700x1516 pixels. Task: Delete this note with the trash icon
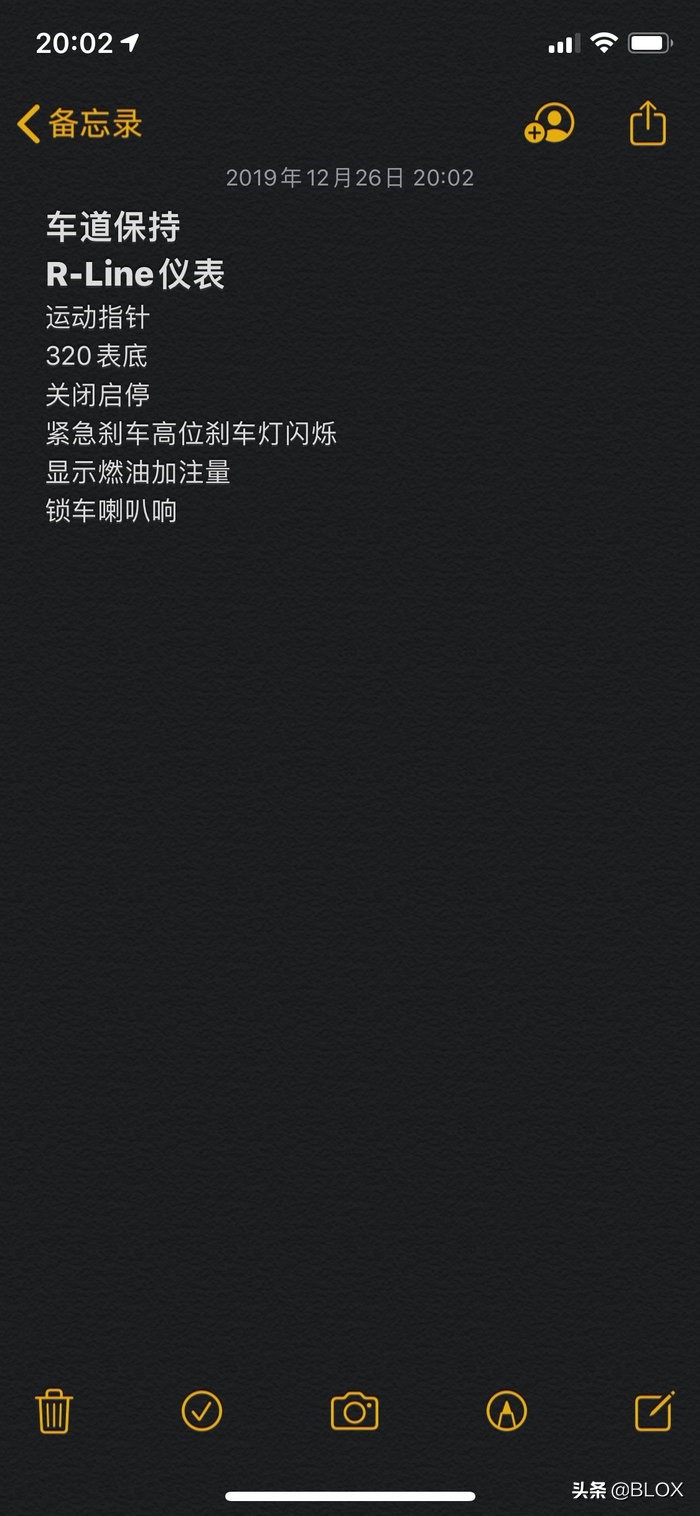tap(54, 1411)
